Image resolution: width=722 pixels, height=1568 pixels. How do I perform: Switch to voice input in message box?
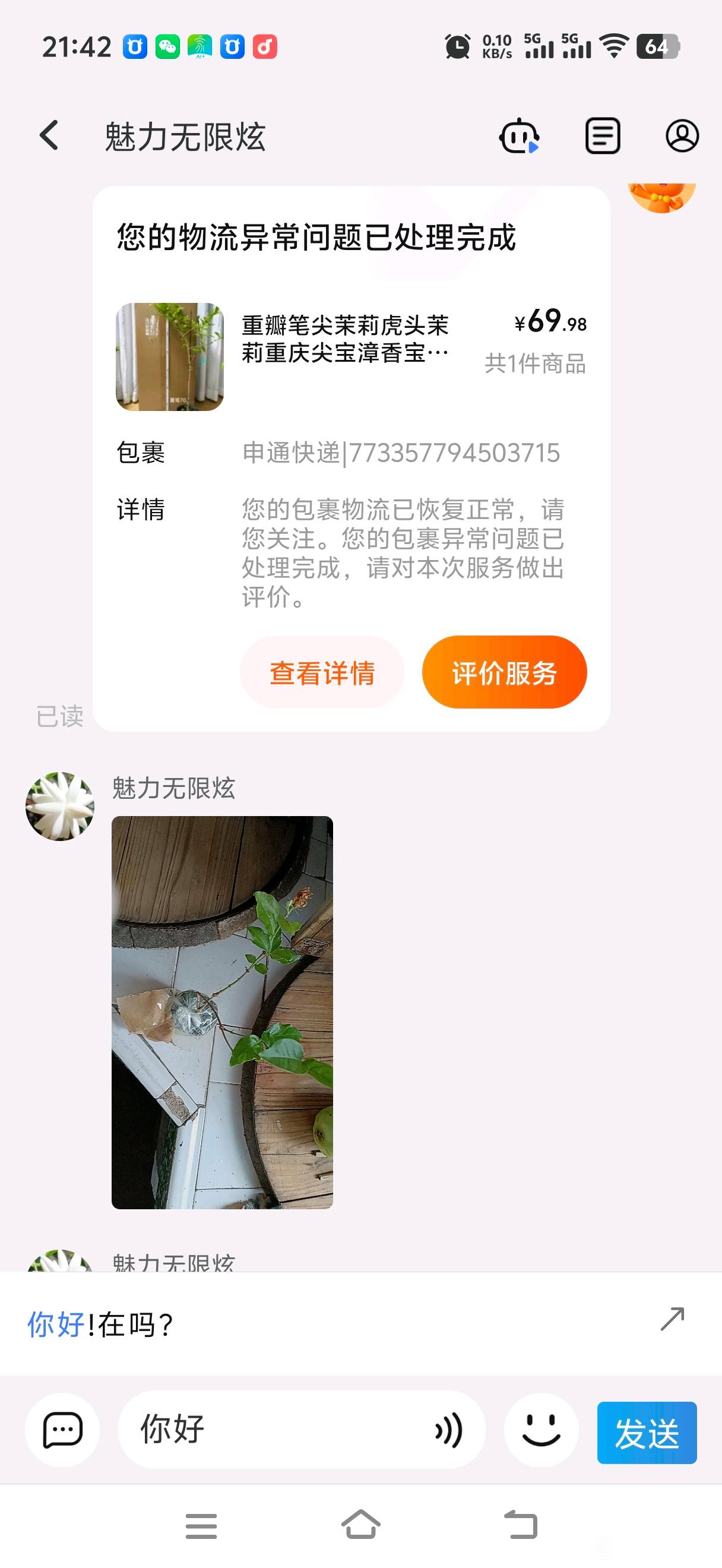(449, 1430)
